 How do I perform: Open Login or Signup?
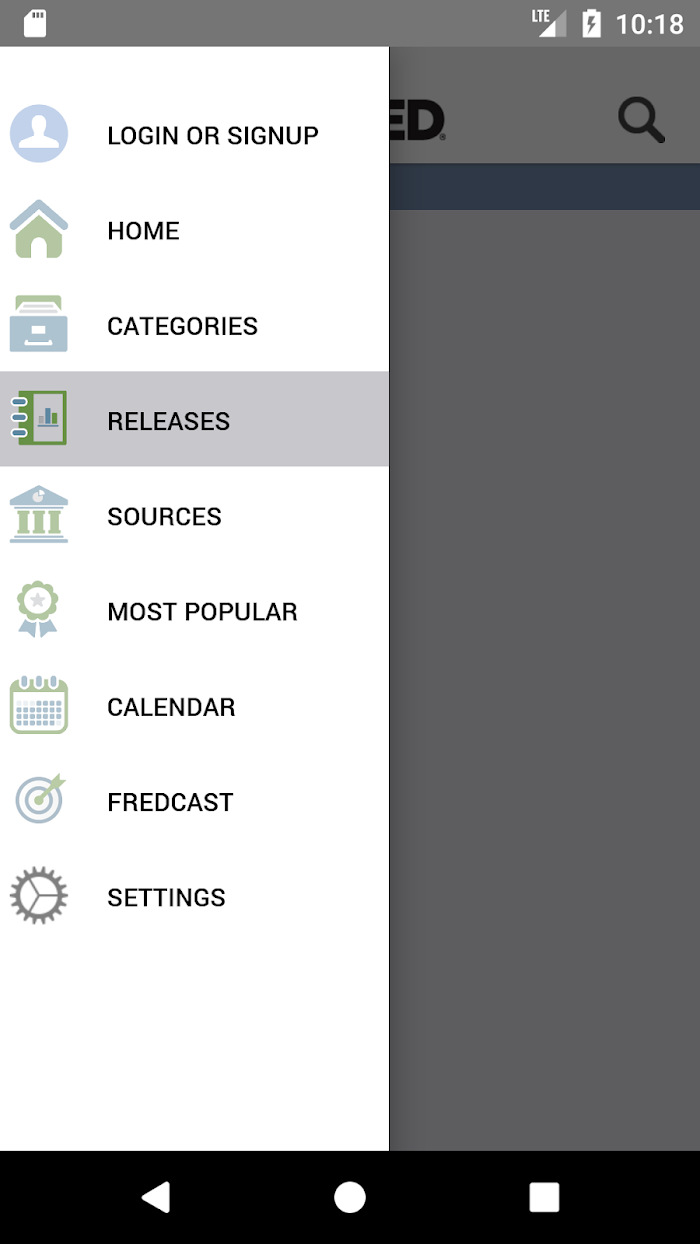tap(194, 135)
